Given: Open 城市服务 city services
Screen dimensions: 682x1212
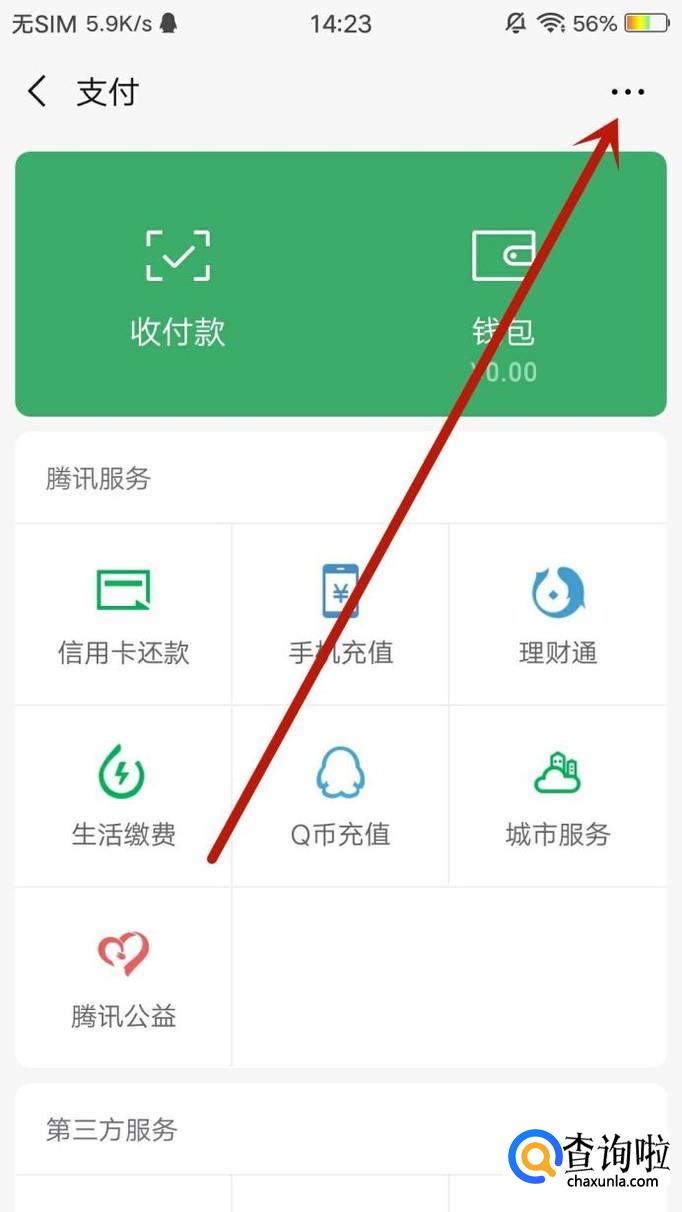Looking at the screenshot, I should pyautogui.click(x=557, y=796).
